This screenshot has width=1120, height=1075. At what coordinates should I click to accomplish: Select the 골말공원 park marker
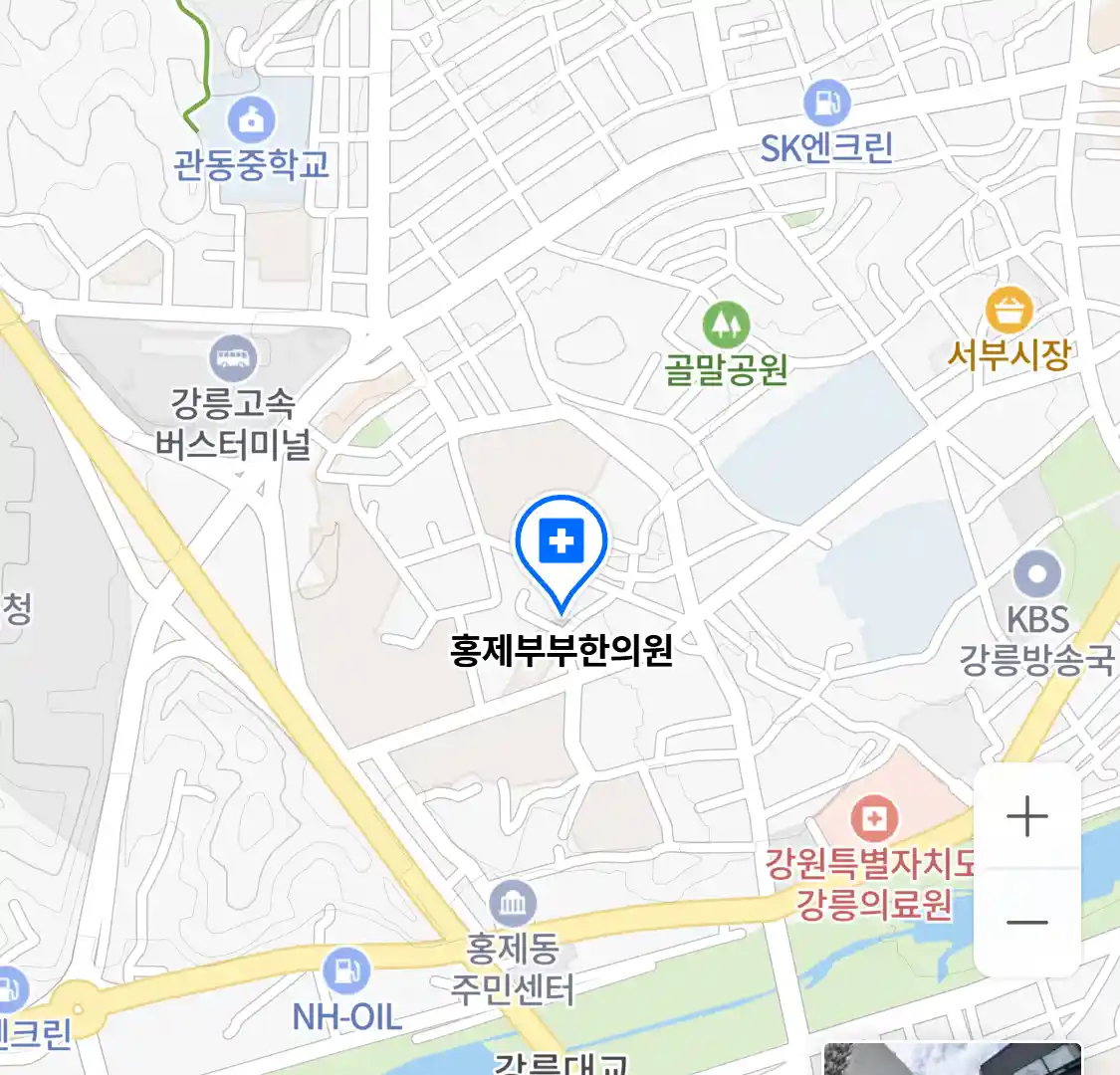tap(726, 323)
